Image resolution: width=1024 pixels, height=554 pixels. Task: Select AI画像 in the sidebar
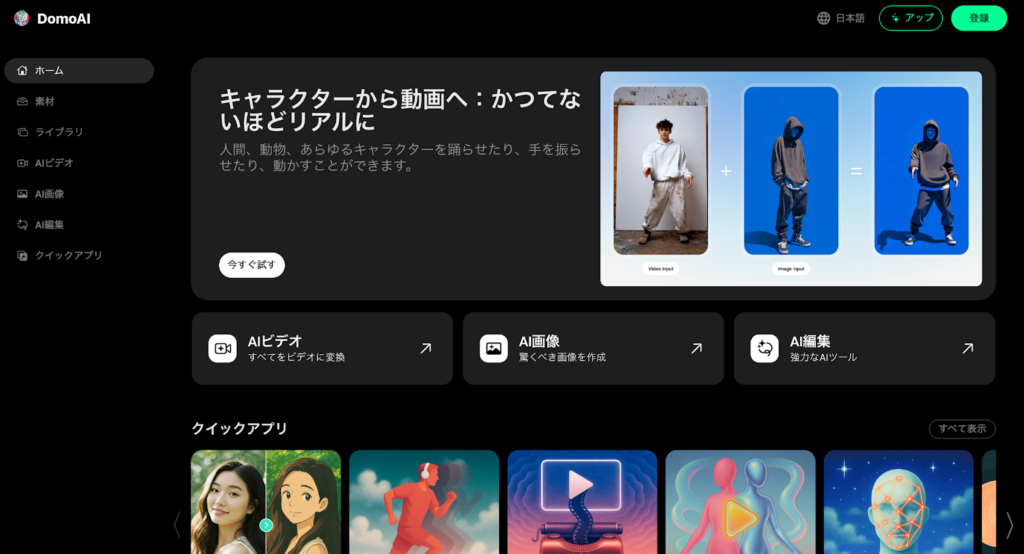click(49, 194)
